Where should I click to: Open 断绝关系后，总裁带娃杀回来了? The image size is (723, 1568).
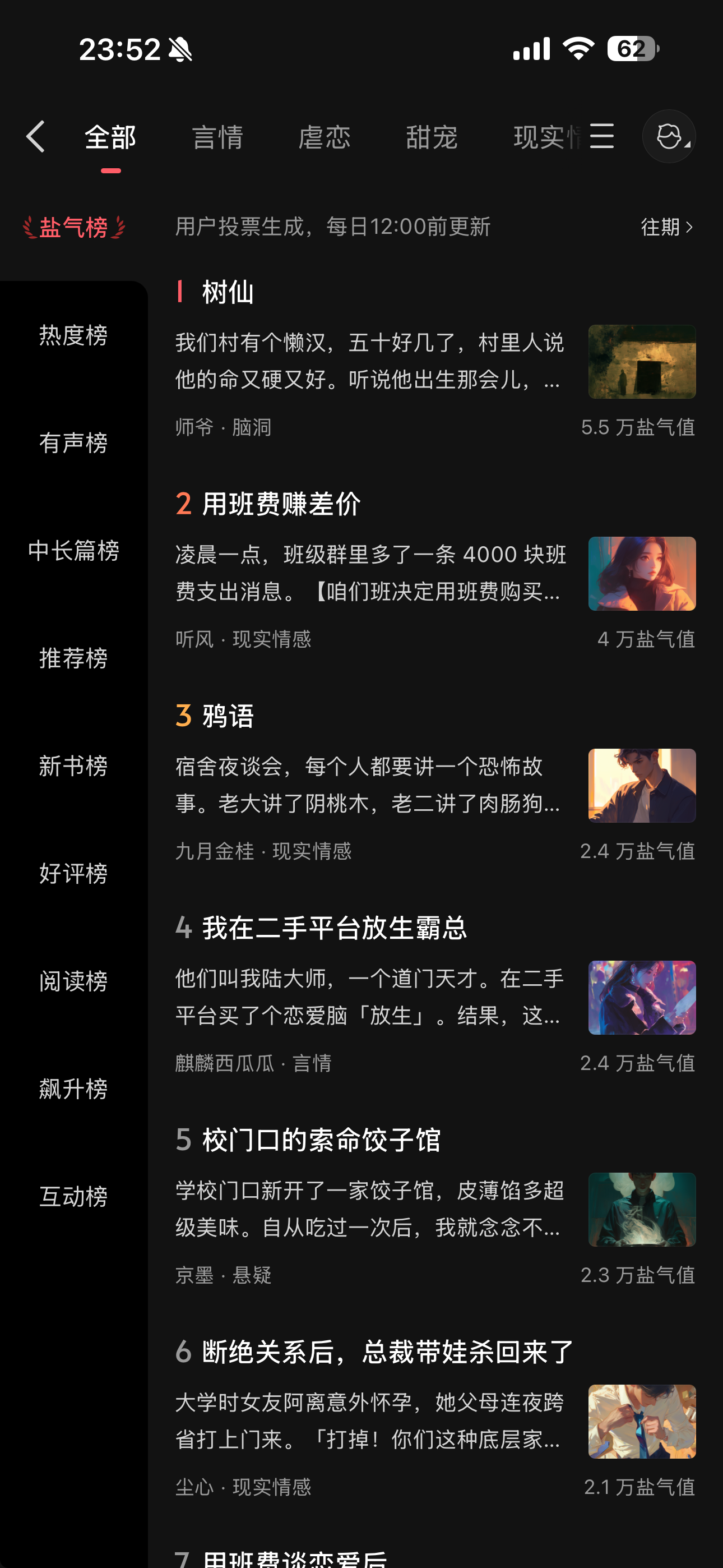pos(388,1352)
